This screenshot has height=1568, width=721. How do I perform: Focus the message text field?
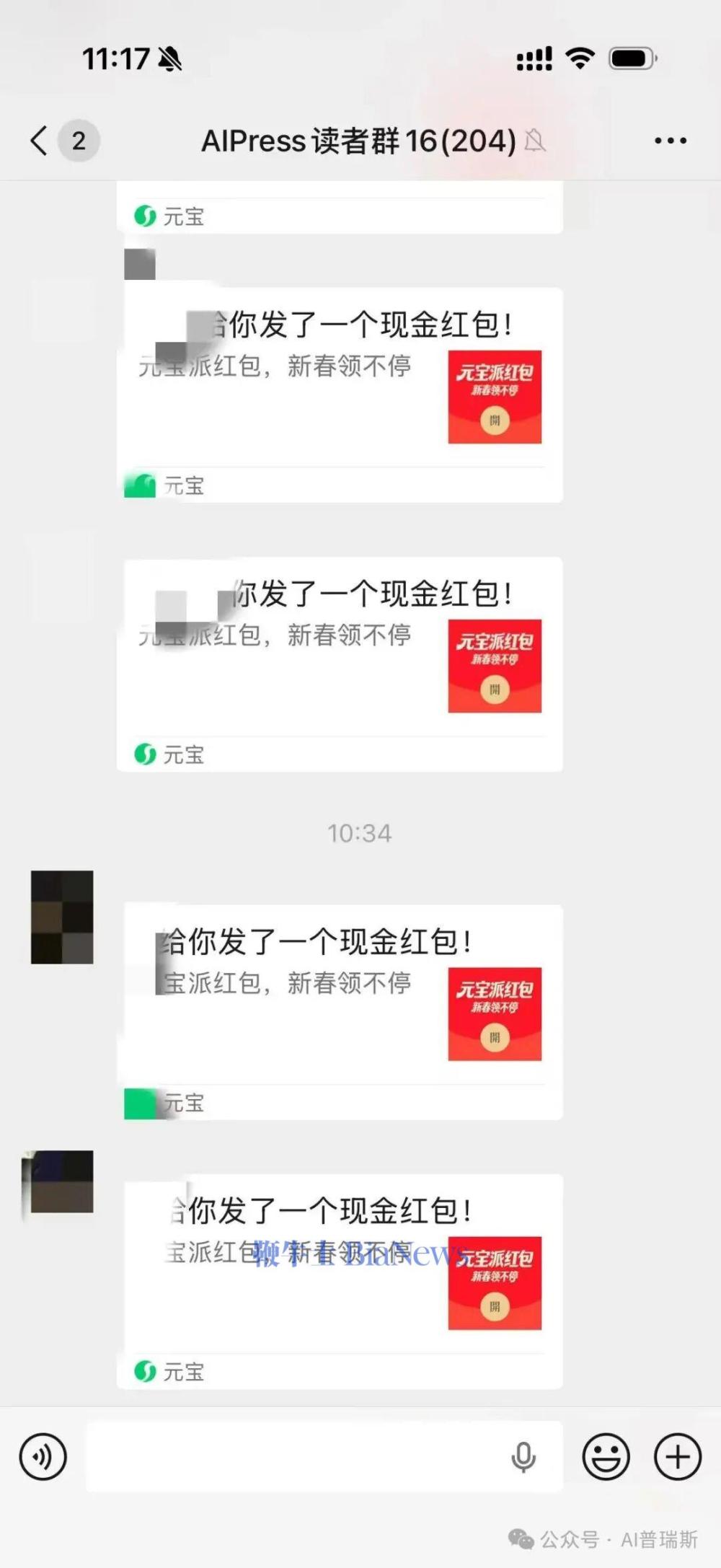click(x=296, y=1456)
